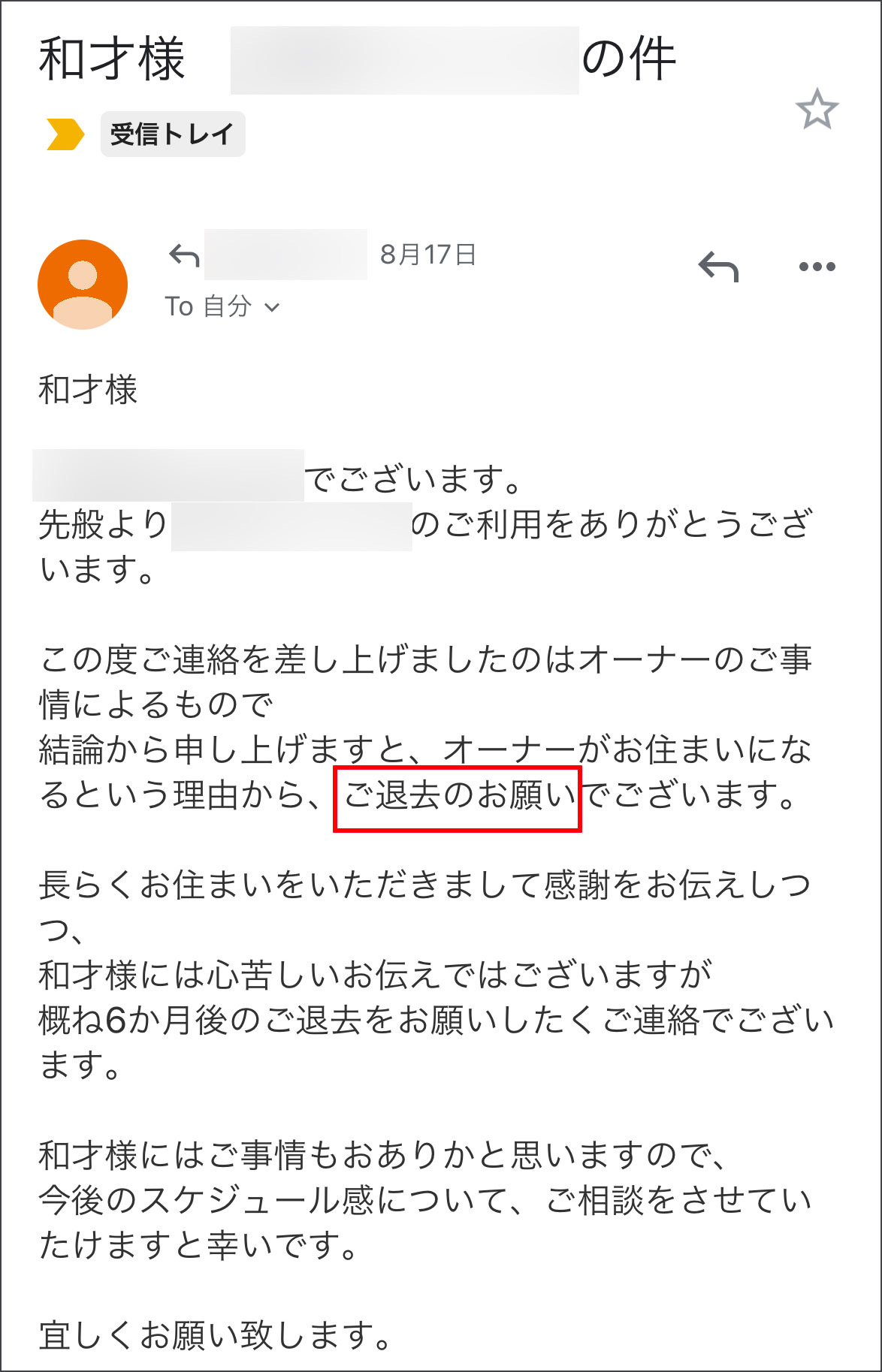Tap the 受信トレイ label chip
This screenshot has height=1372, width=882.
(x=173, y=134)
